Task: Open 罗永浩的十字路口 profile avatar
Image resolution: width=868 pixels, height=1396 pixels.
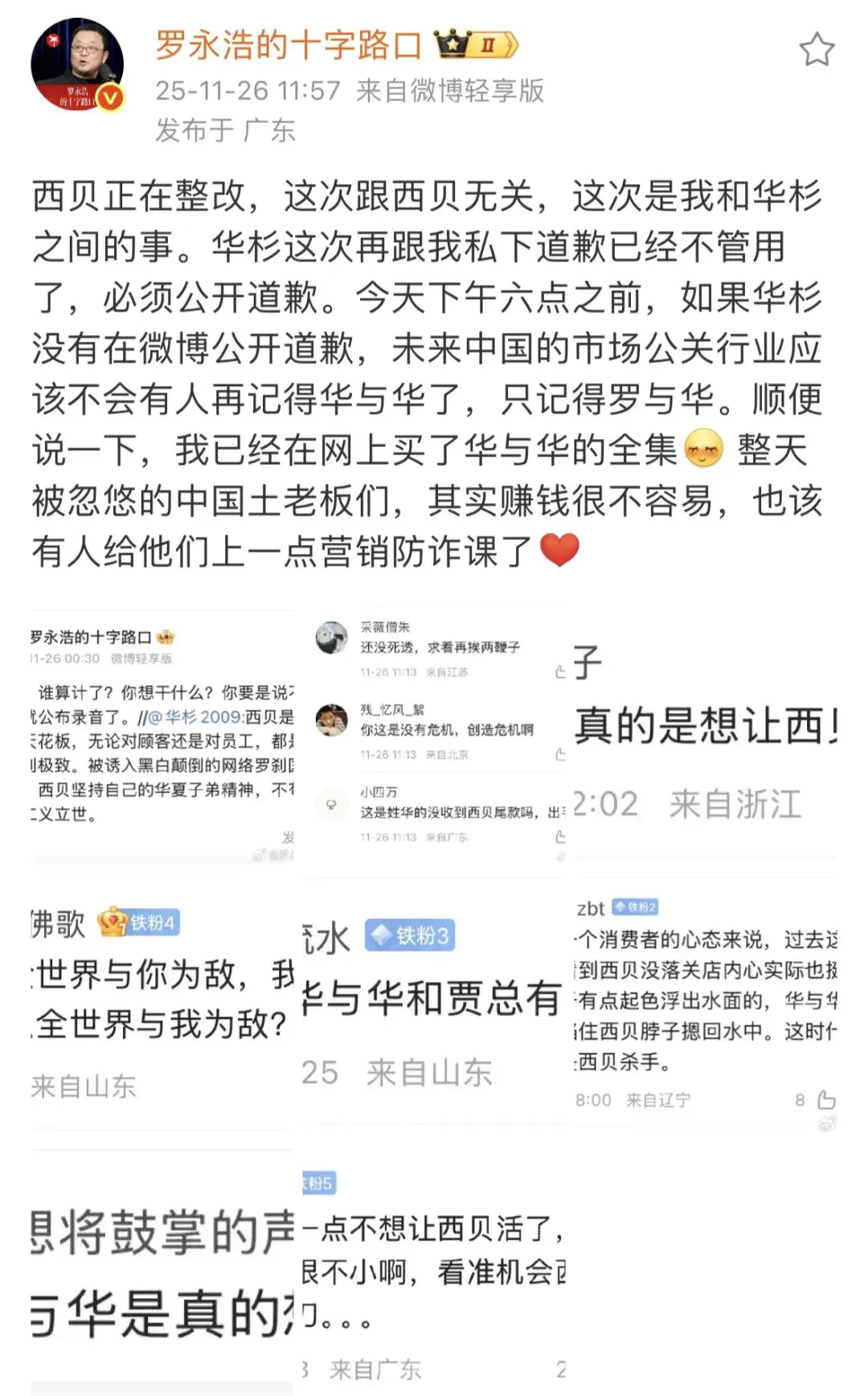Action: [x=77, y=64]
